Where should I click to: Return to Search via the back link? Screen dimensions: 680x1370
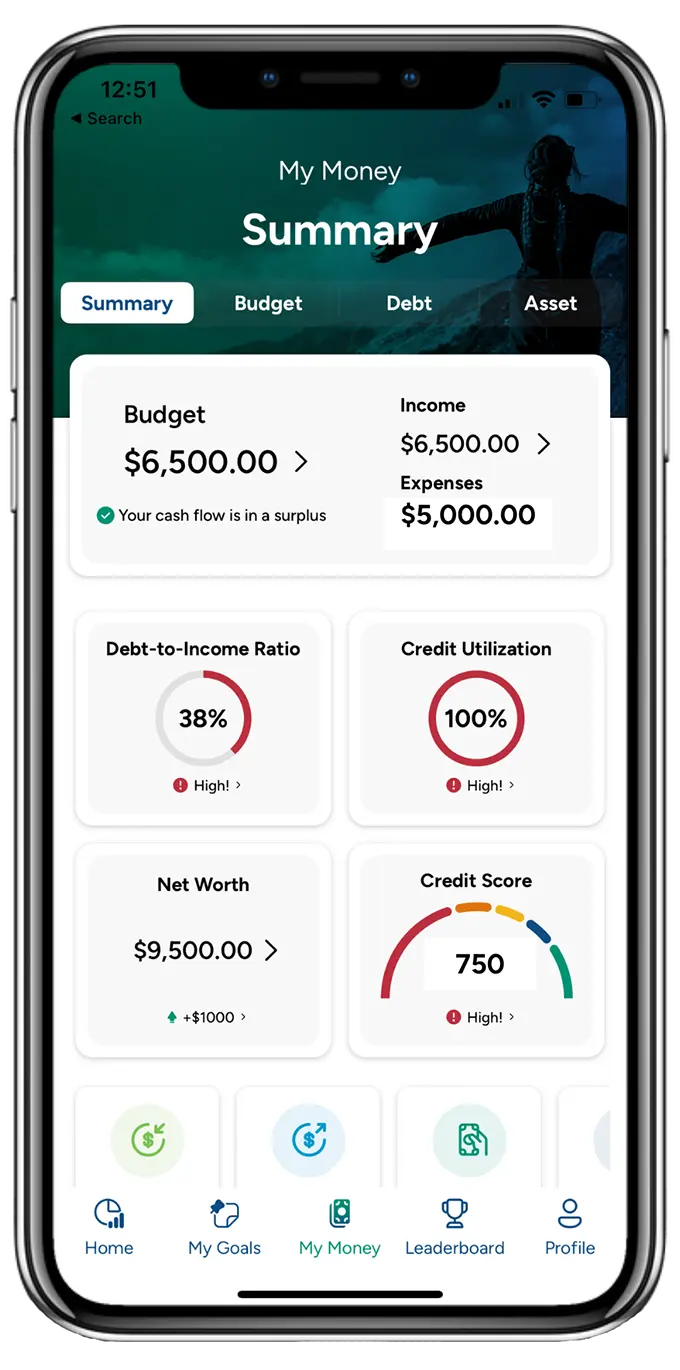coord(106,118)
